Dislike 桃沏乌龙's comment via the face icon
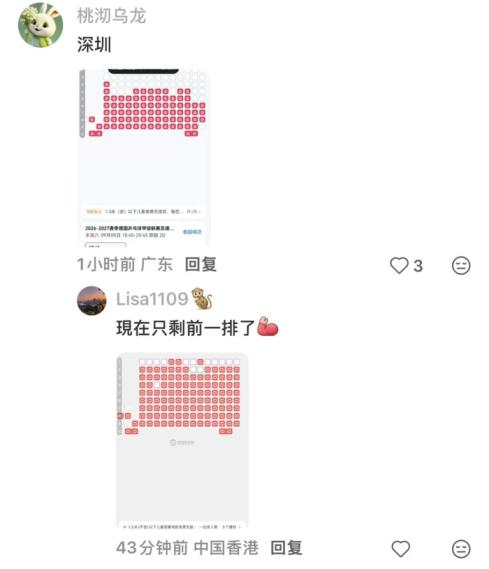 [x=461, y=266]
